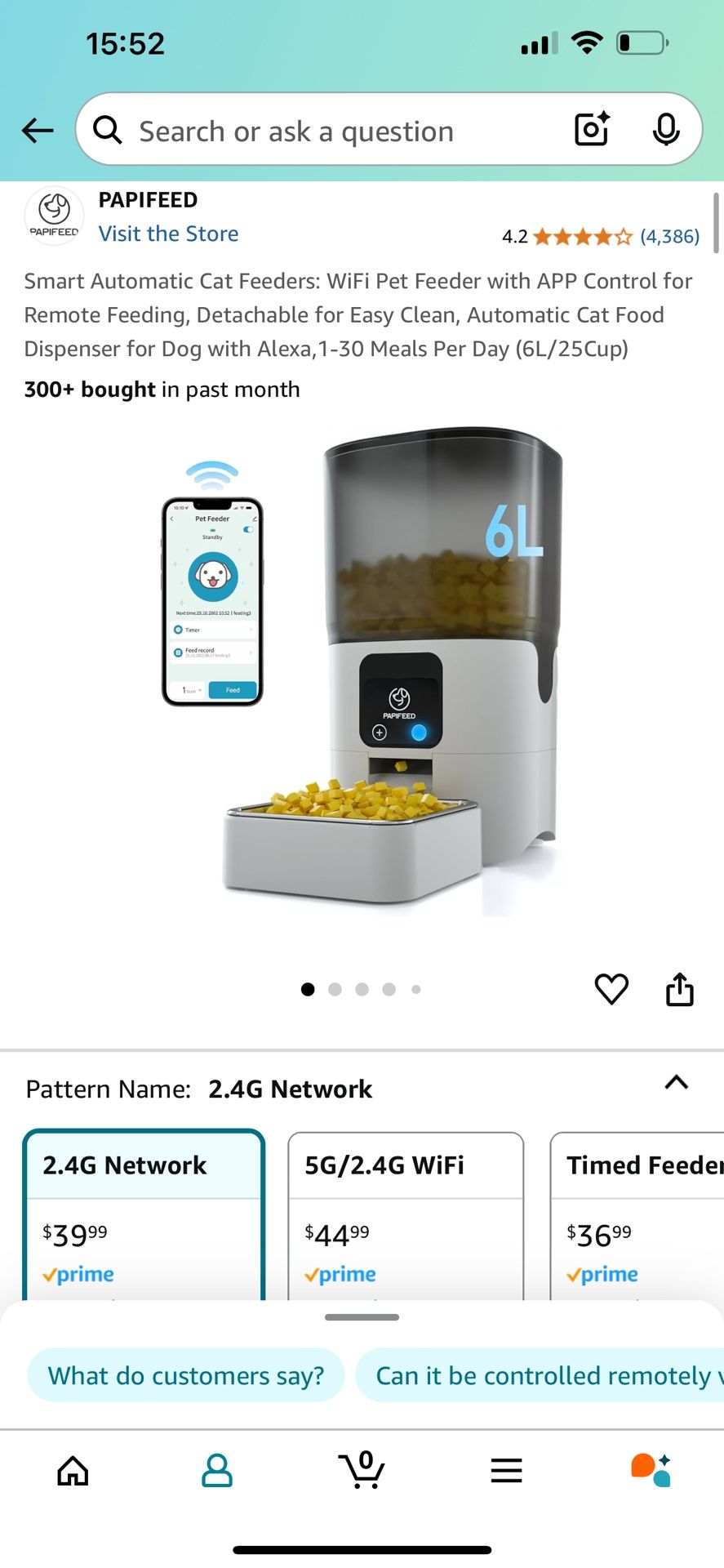Open the account profile tab

(217, 1471)
